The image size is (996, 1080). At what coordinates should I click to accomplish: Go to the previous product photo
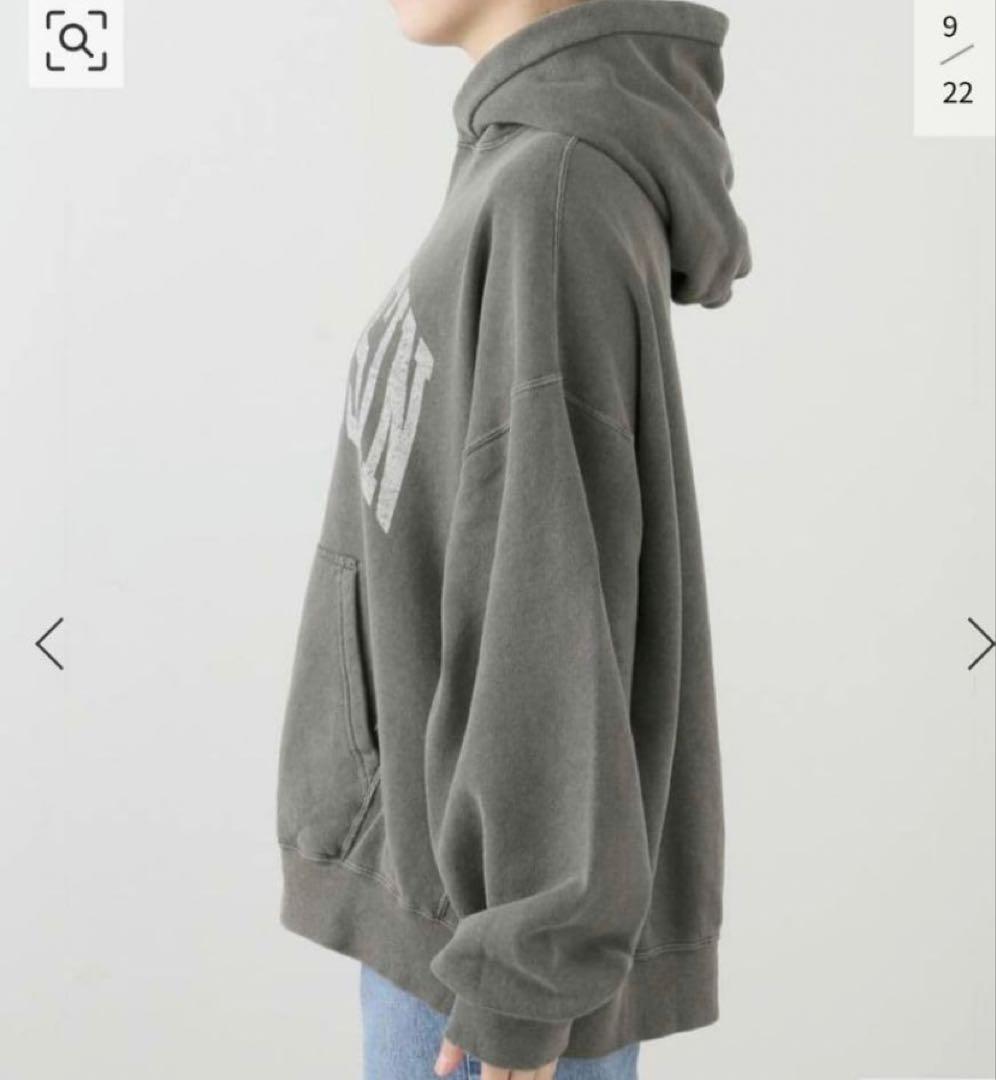(50, 643)
